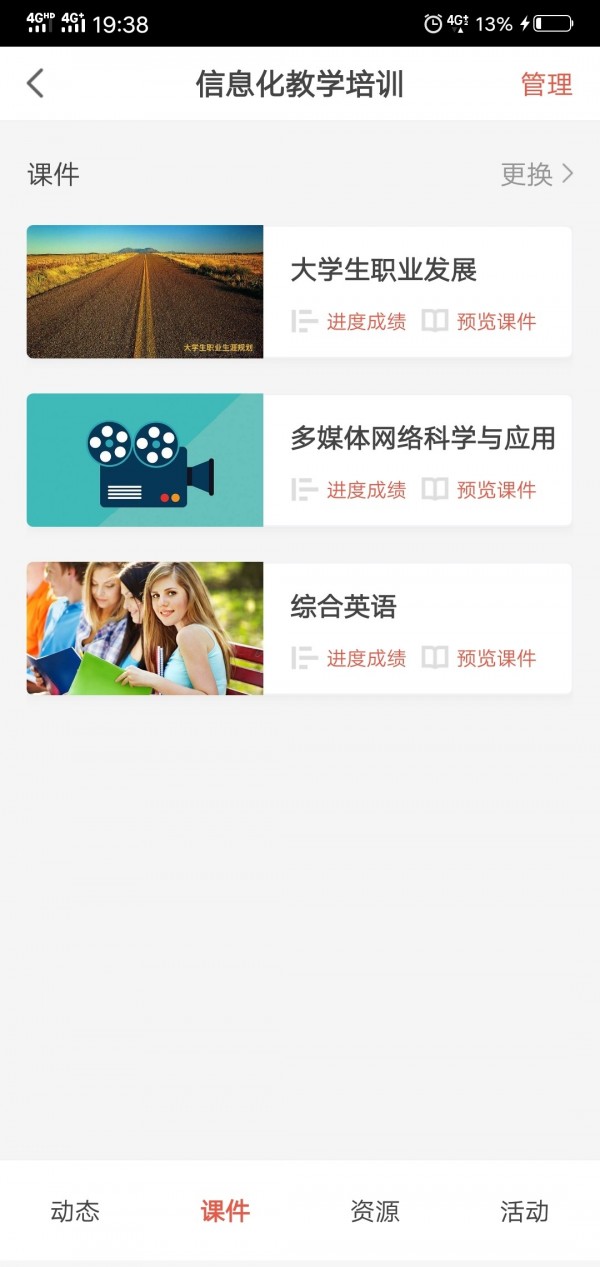Tap 预览课件 for 大学生职业发展

click(479, 322)
